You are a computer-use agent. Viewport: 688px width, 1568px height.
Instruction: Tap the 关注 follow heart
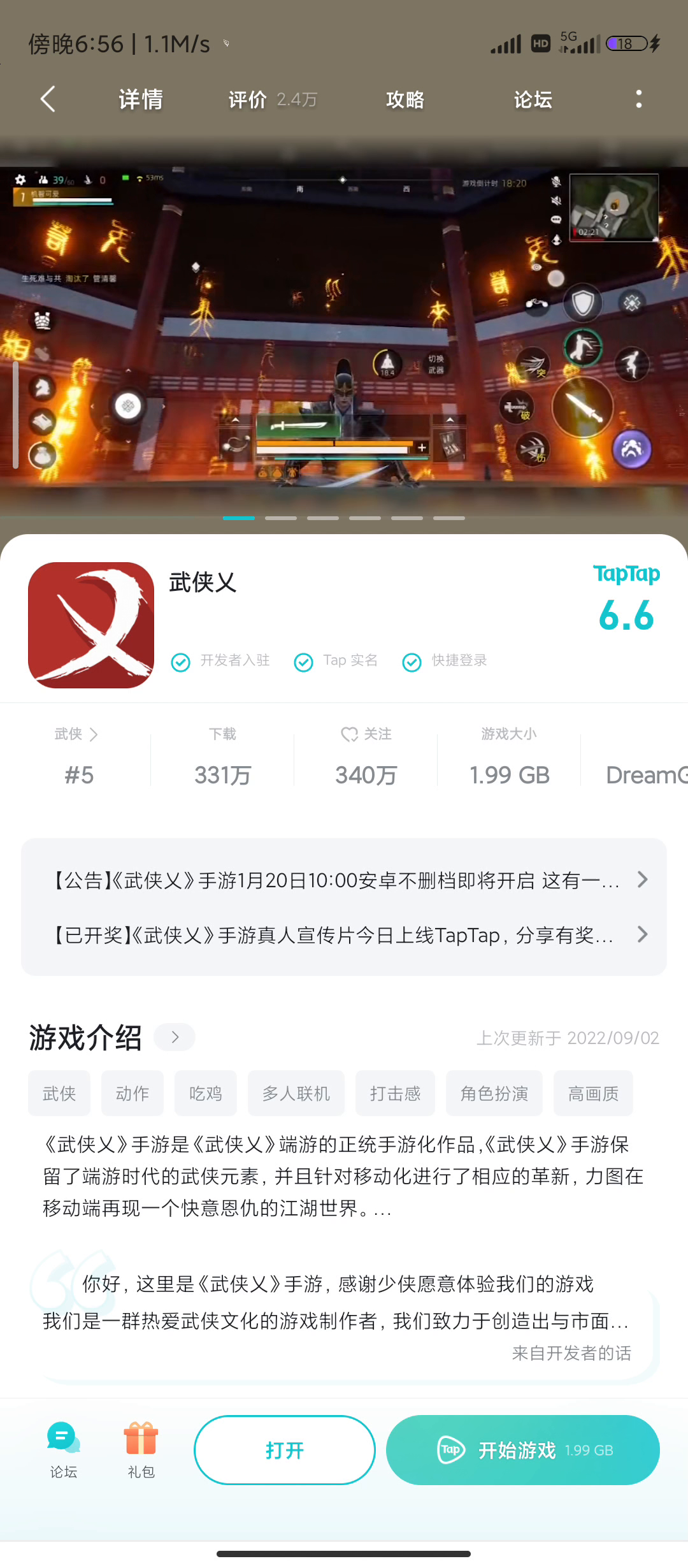[x=366, y=734]
